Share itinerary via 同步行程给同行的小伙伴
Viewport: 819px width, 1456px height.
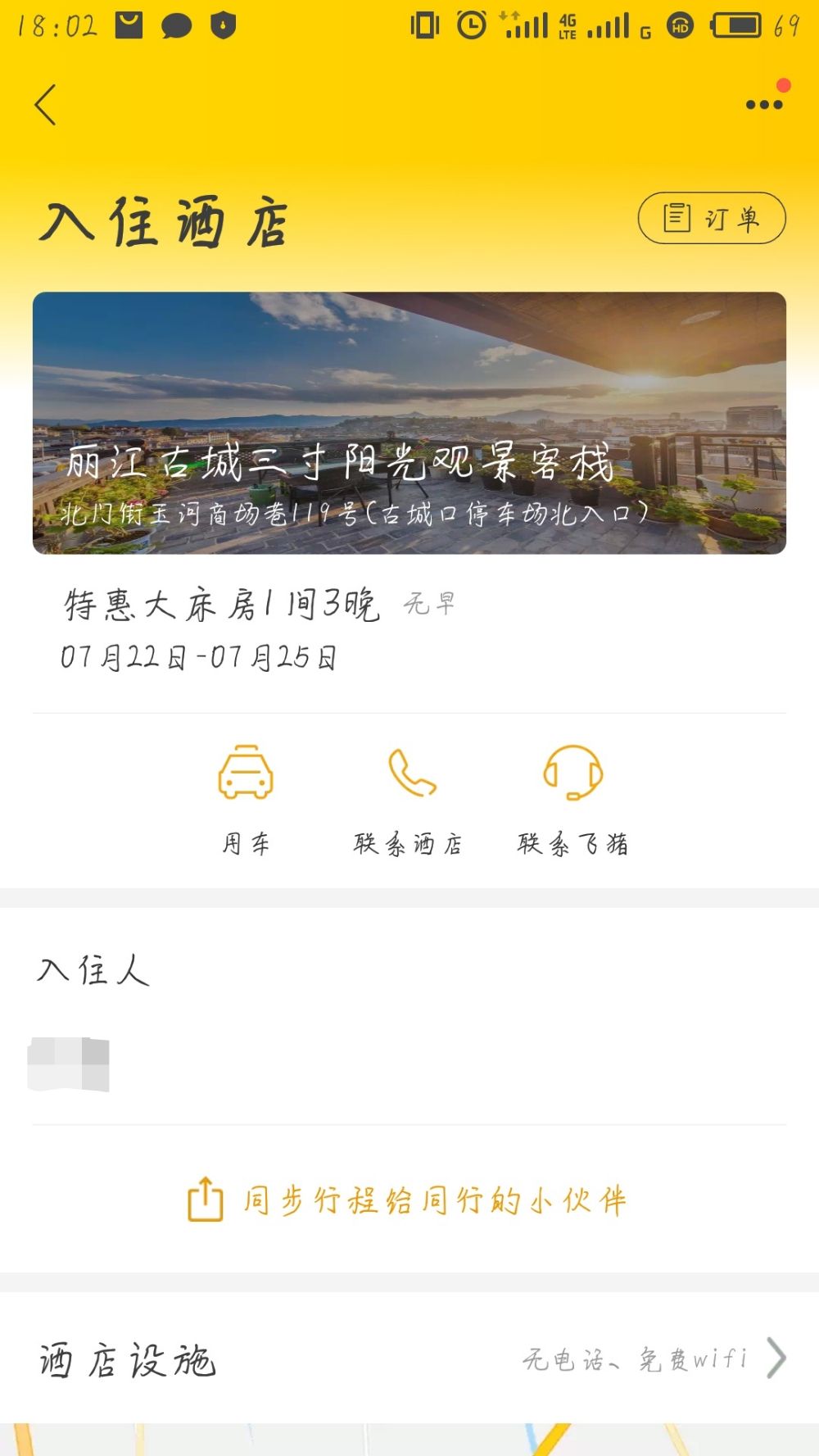click(x=408, y=1200)
